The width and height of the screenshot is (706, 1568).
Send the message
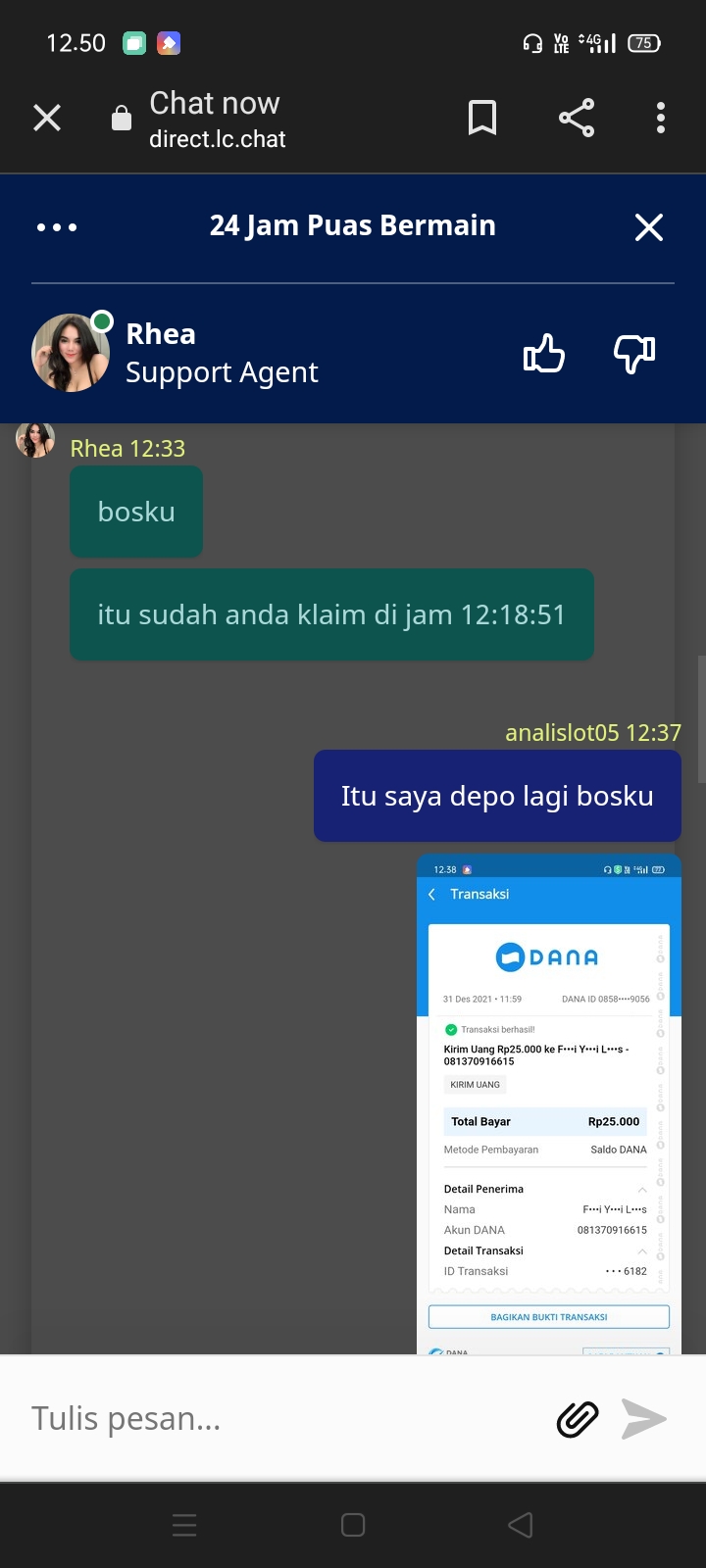[644, 1418]
